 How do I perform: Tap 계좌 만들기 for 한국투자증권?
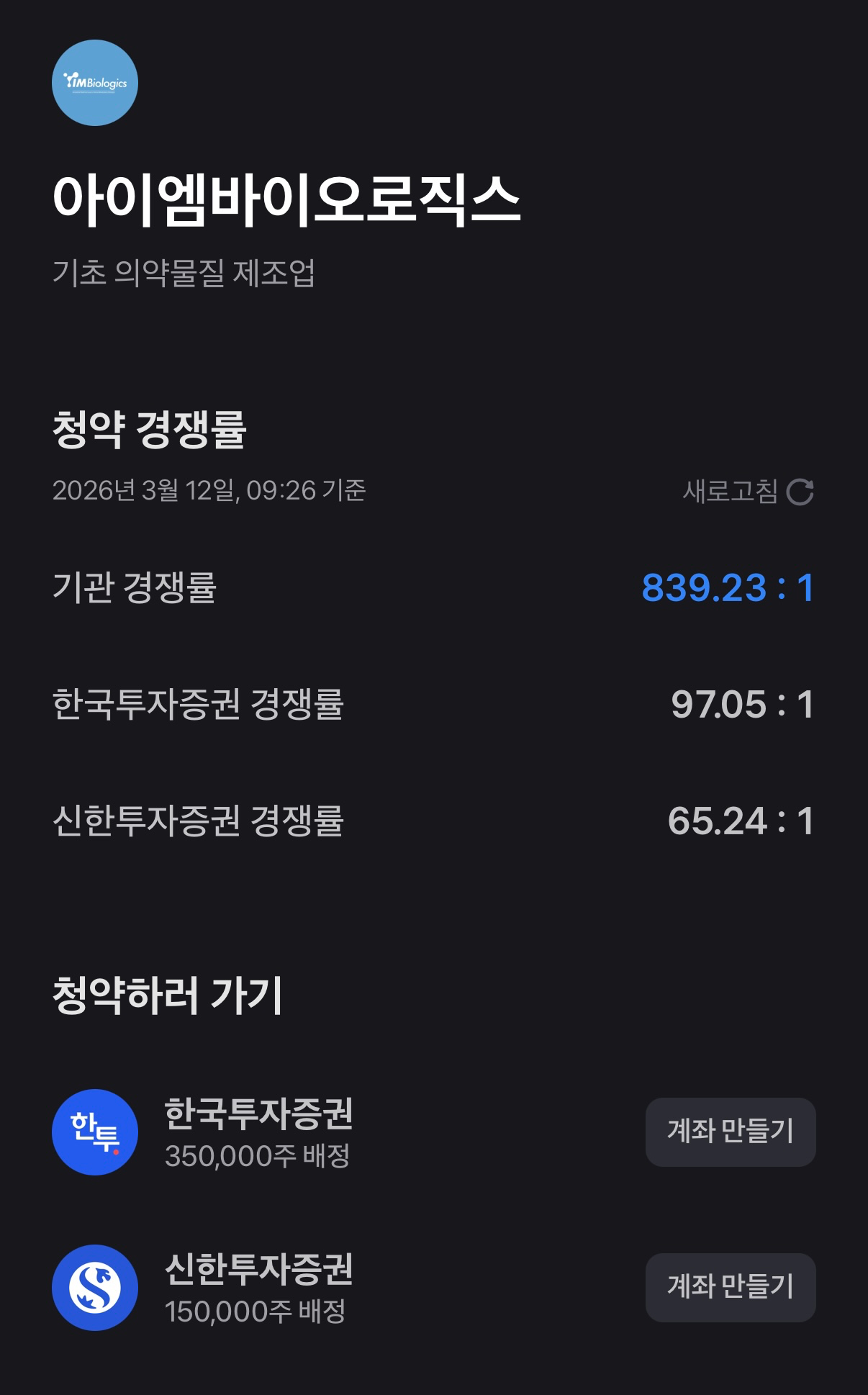(730, 1132)
